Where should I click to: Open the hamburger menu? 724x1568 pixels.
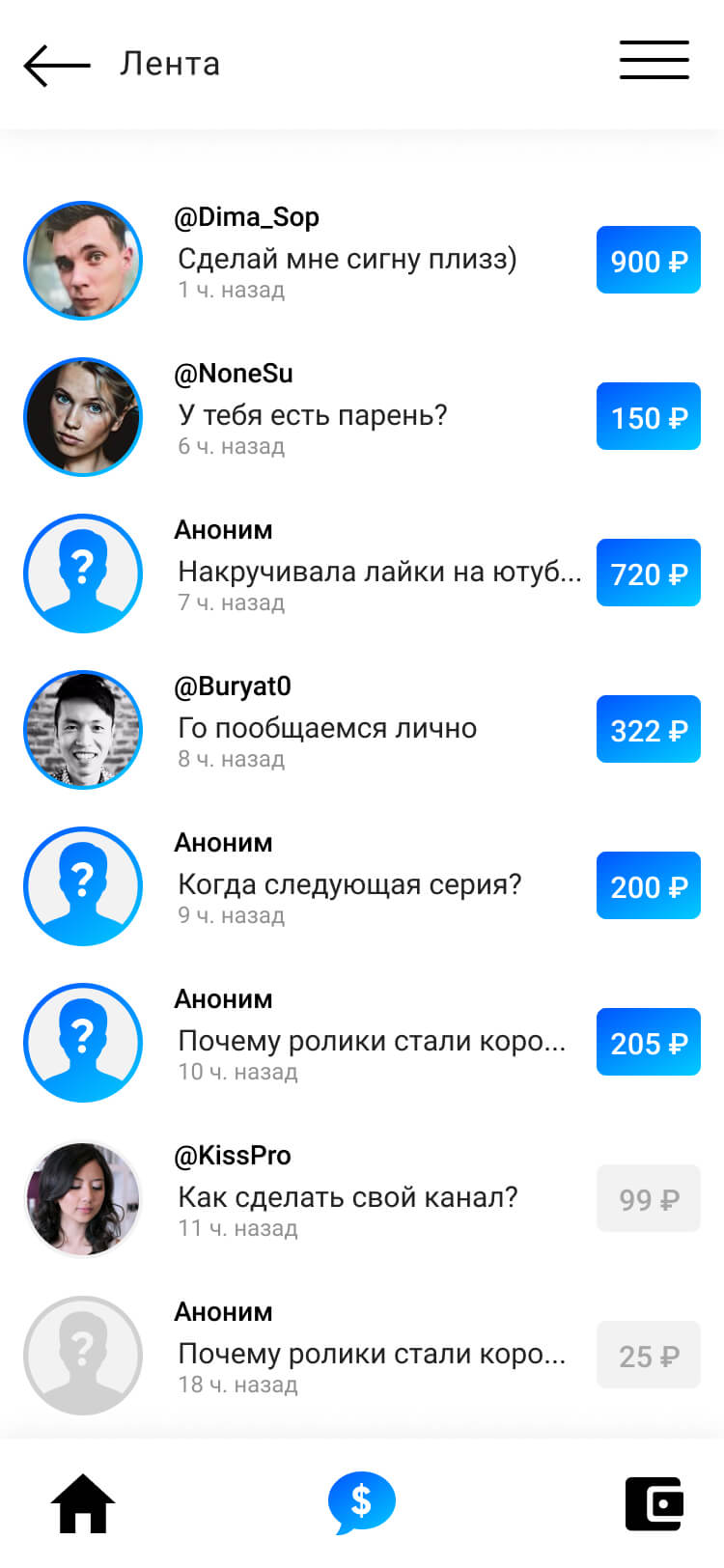[654, 60]
